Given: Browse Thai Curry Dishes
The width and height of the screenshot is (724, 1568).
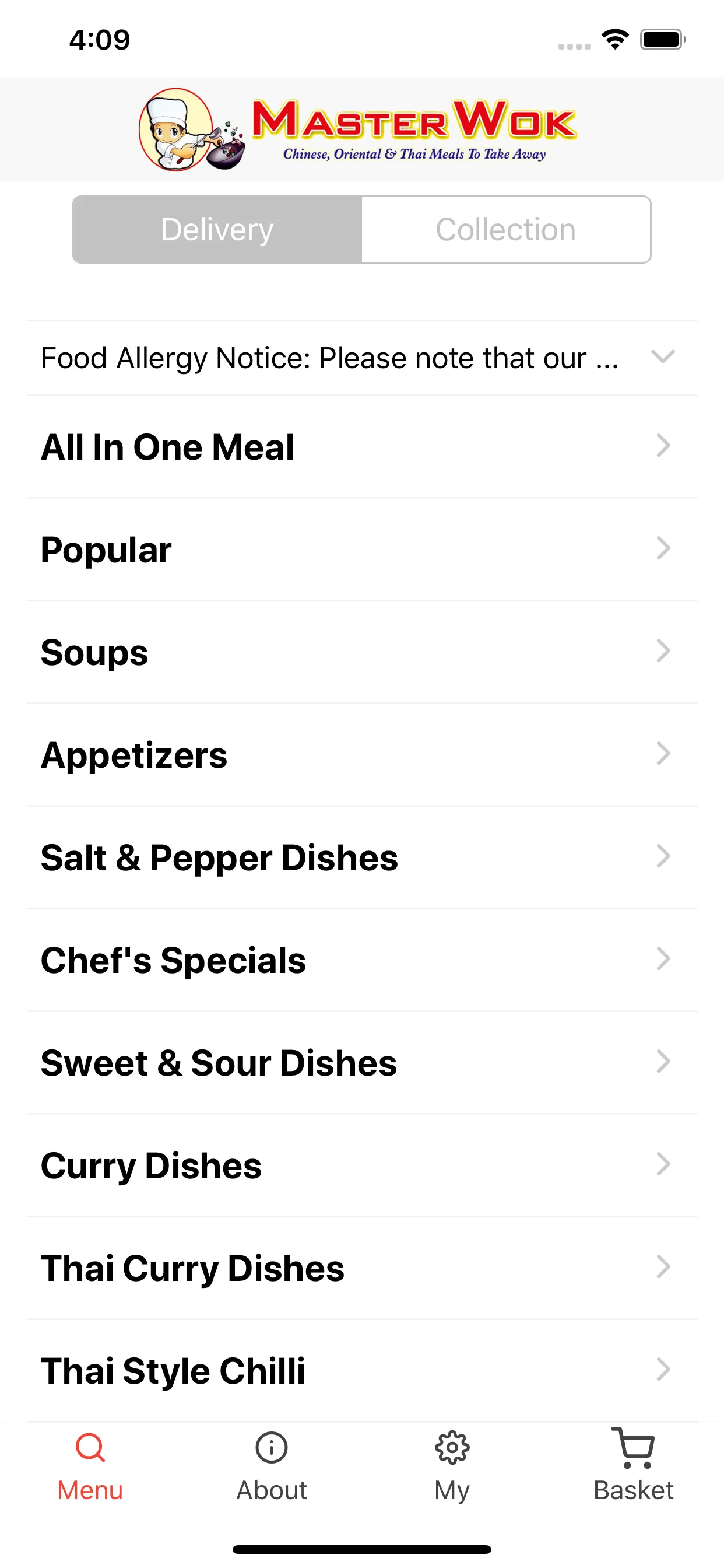Looking at the screenshot, I should (x=361, y=1268).
